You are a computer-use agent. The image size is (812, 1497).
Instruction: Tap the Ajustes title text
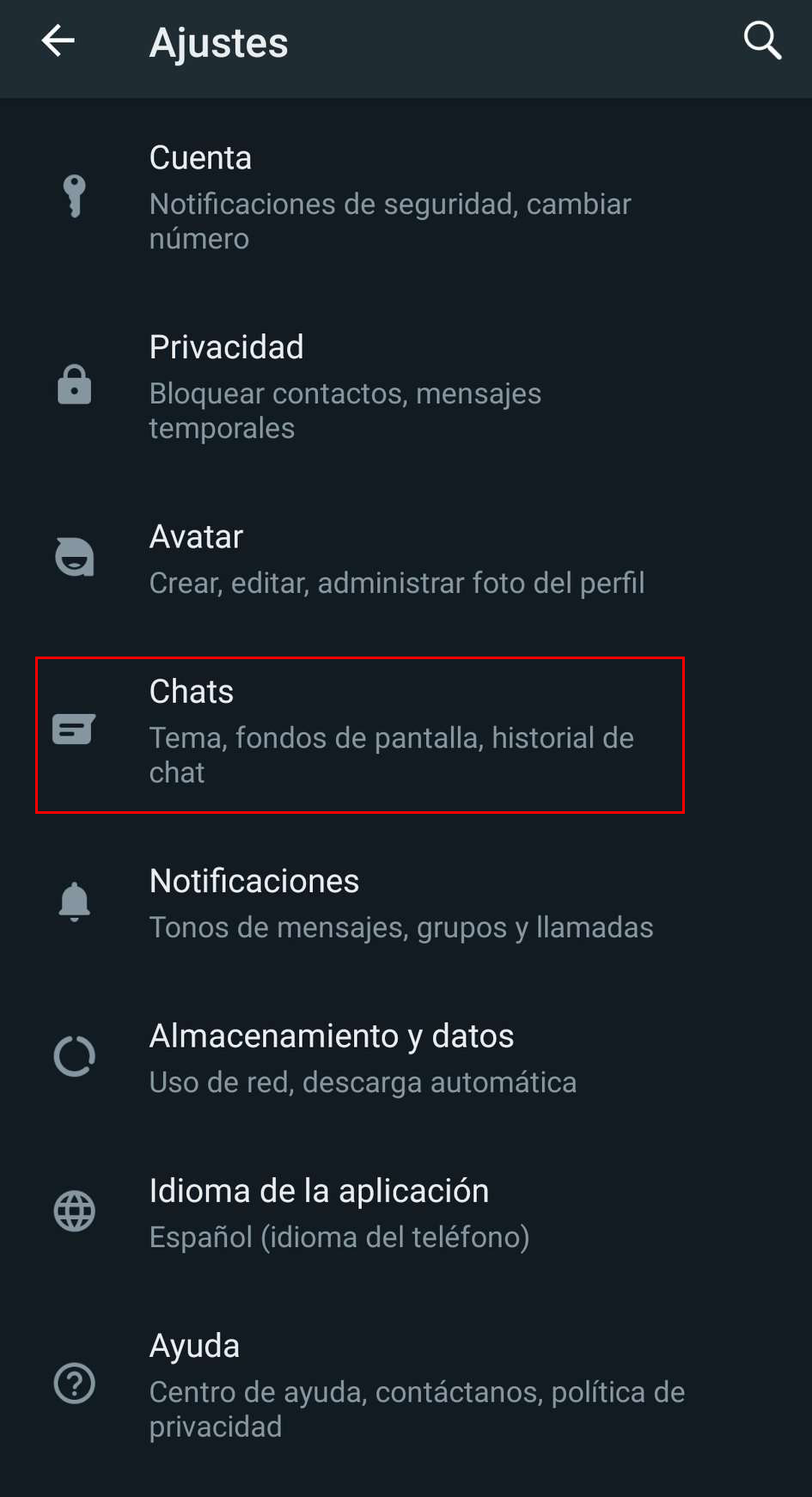point(218,42)
